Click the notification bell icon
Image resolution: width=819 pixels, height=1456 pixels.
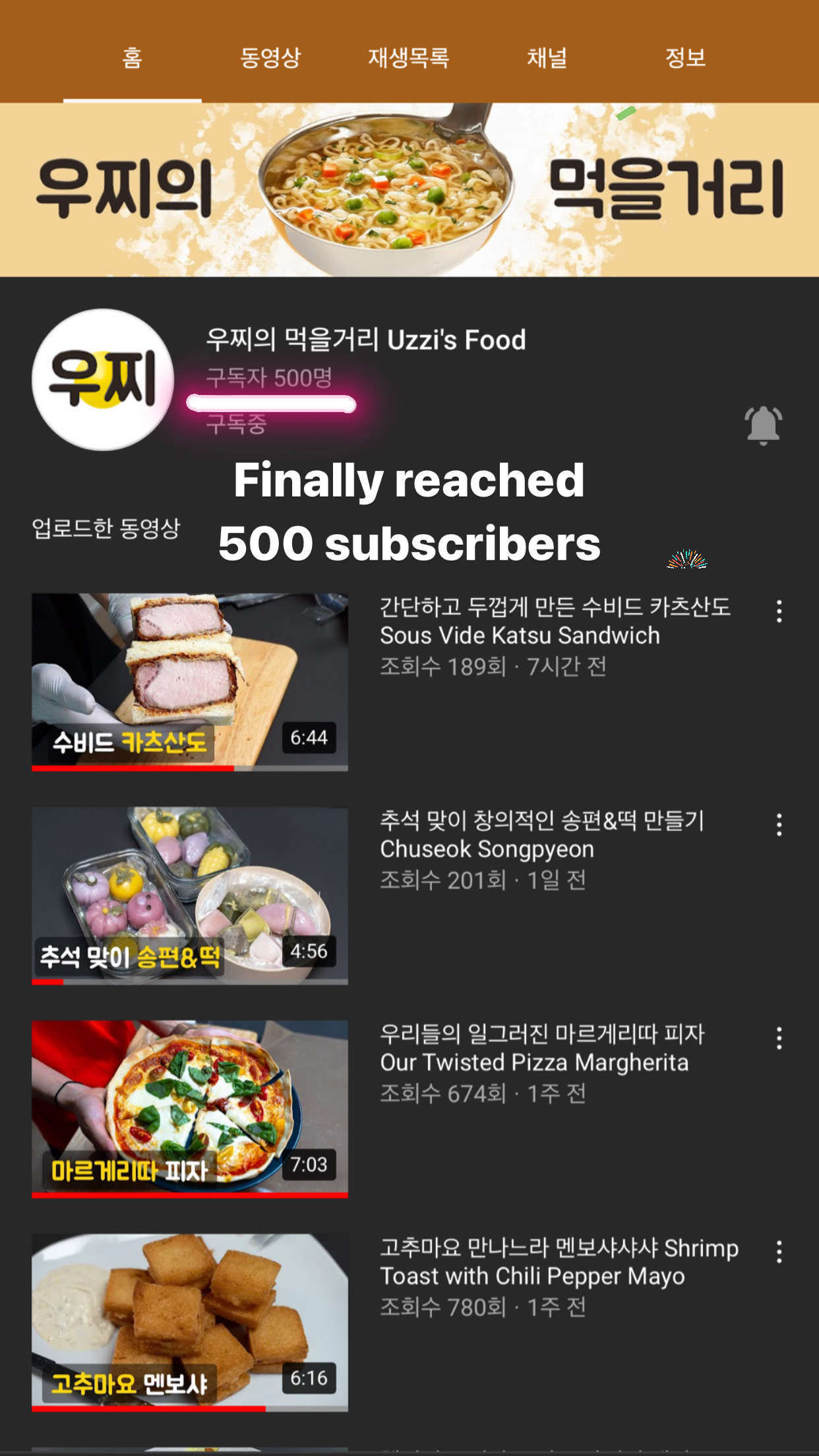pos(765,425)
